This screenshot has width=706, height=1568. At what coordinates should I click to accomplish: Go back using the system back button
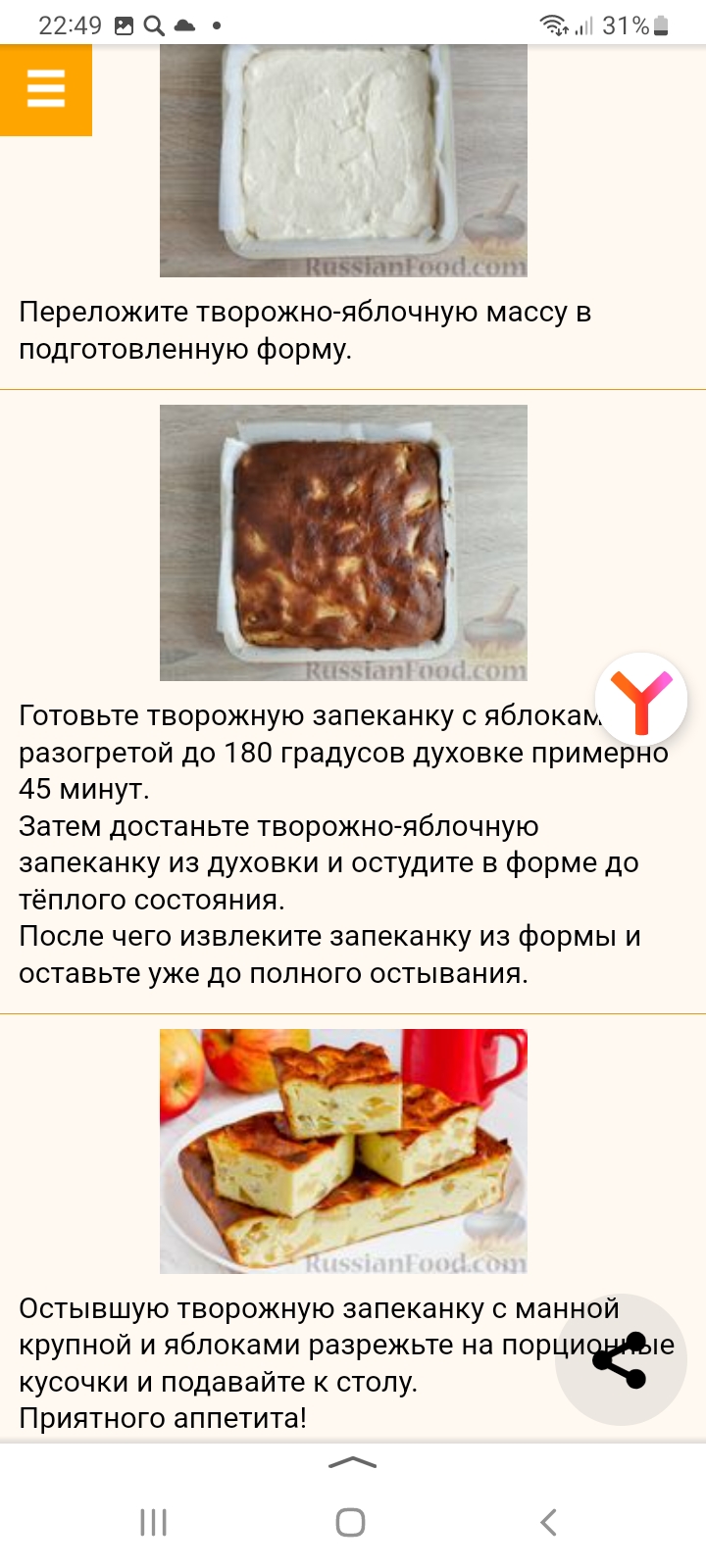[549, 1522]
